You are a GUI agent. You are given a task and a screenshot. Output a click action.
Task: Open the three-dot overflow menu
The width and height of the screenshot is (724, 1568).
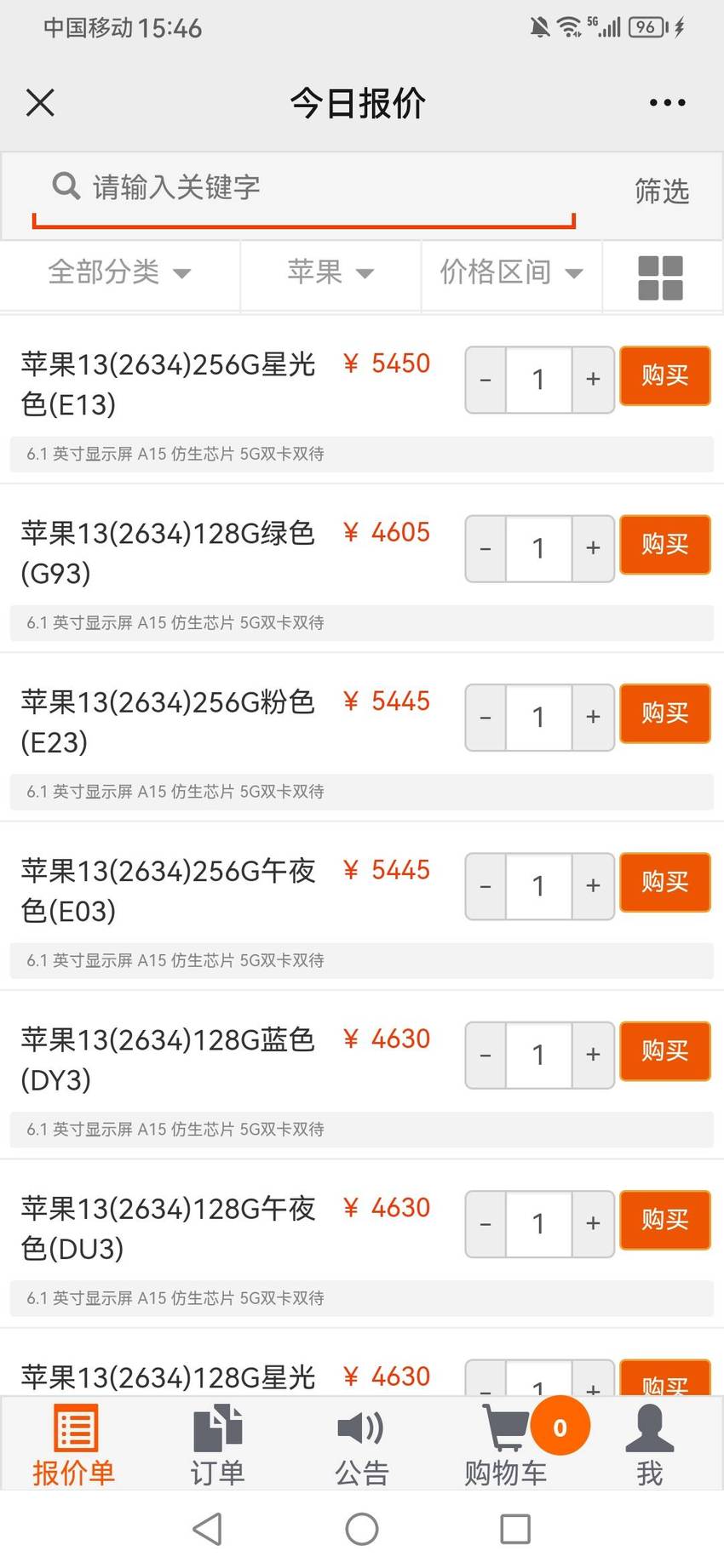click(667, 103)
